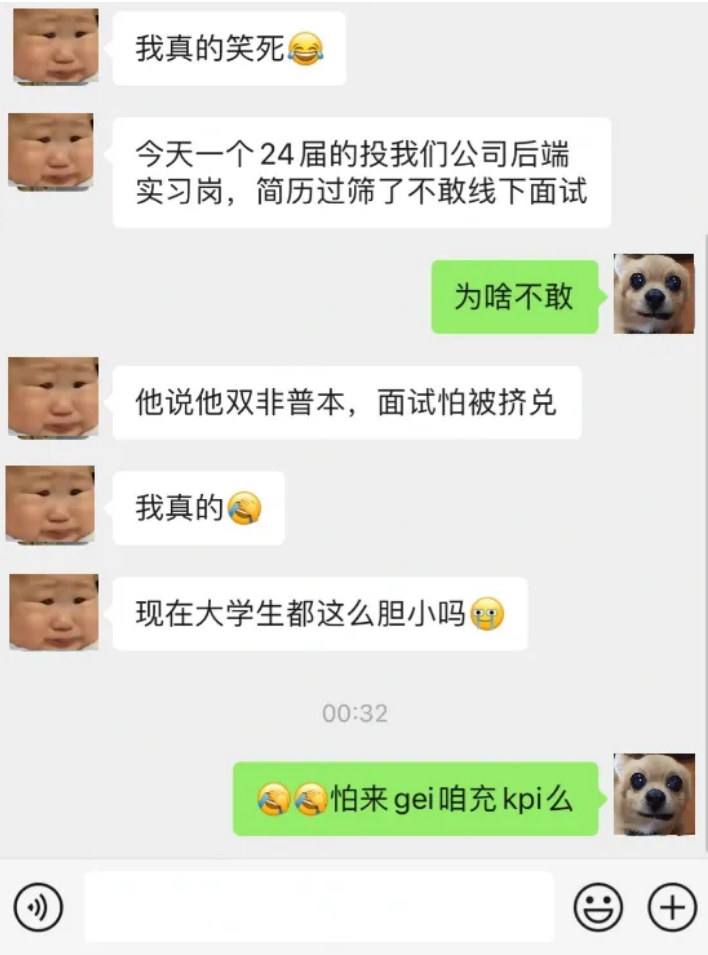Screen dimensions: 708x955
Task: Open the emoji sticker panel
Action: [597, 908]
